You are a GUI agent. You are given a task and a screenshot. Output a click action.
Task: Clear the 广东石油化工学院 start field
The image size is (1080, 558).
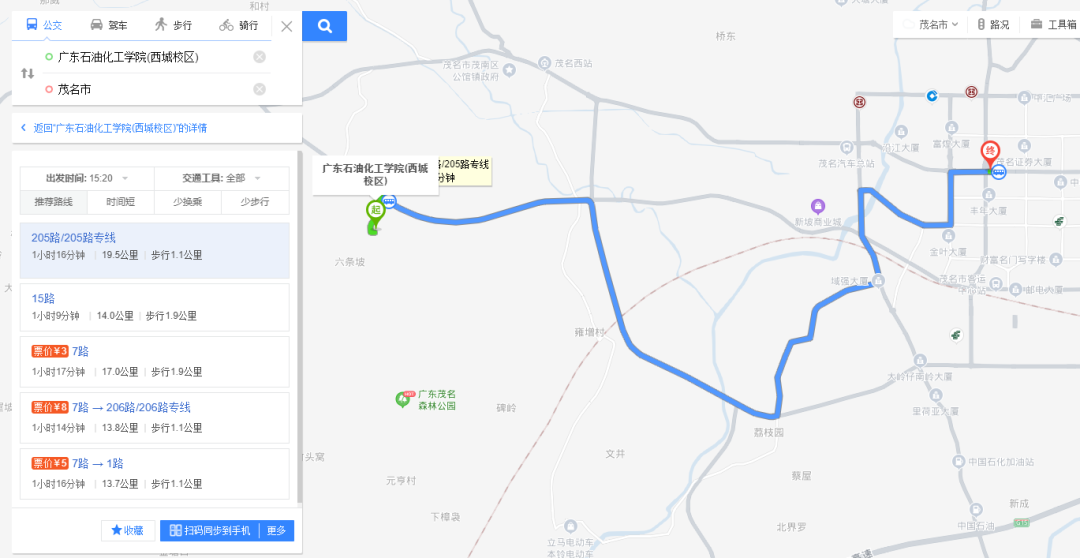259,57
